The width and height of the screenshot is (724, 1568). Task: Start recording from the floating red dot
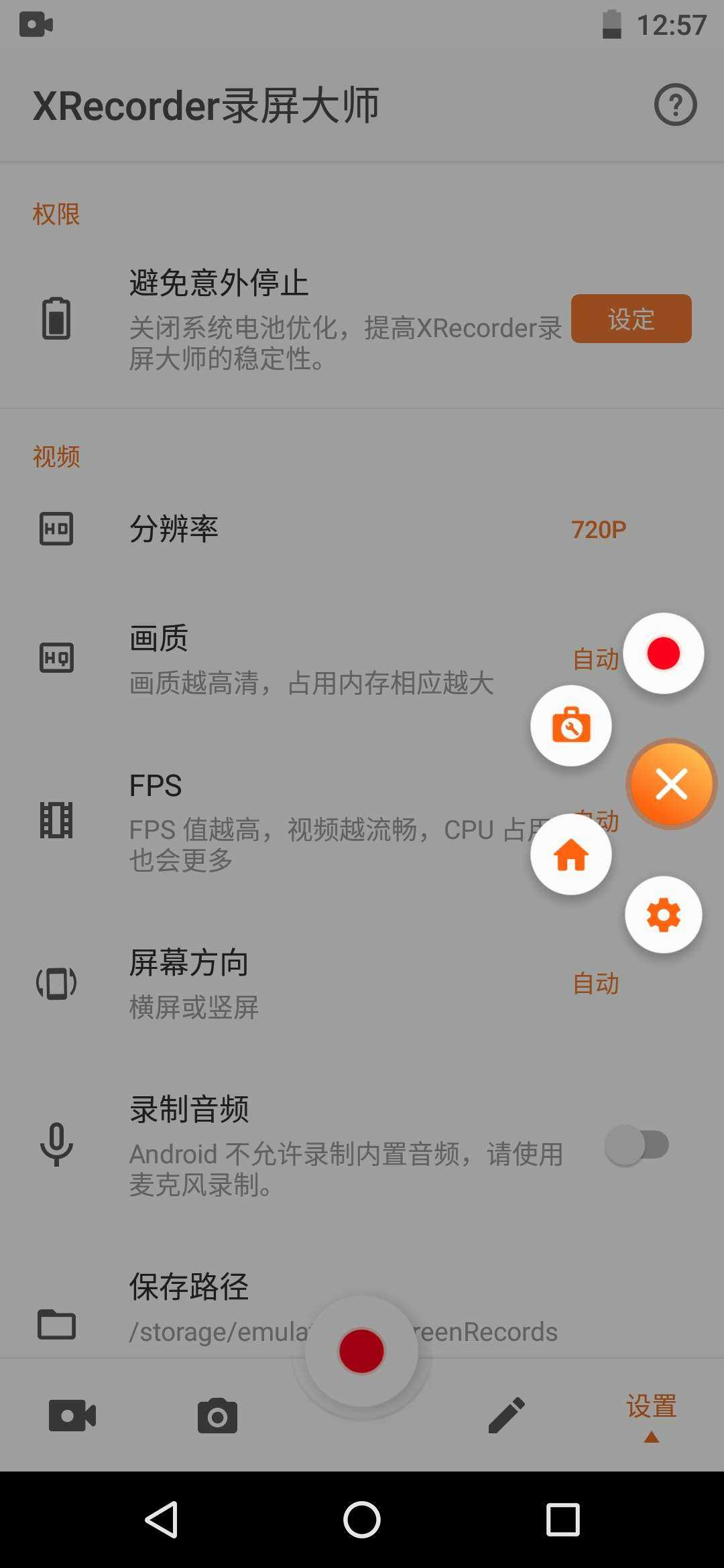pos(664,653)
